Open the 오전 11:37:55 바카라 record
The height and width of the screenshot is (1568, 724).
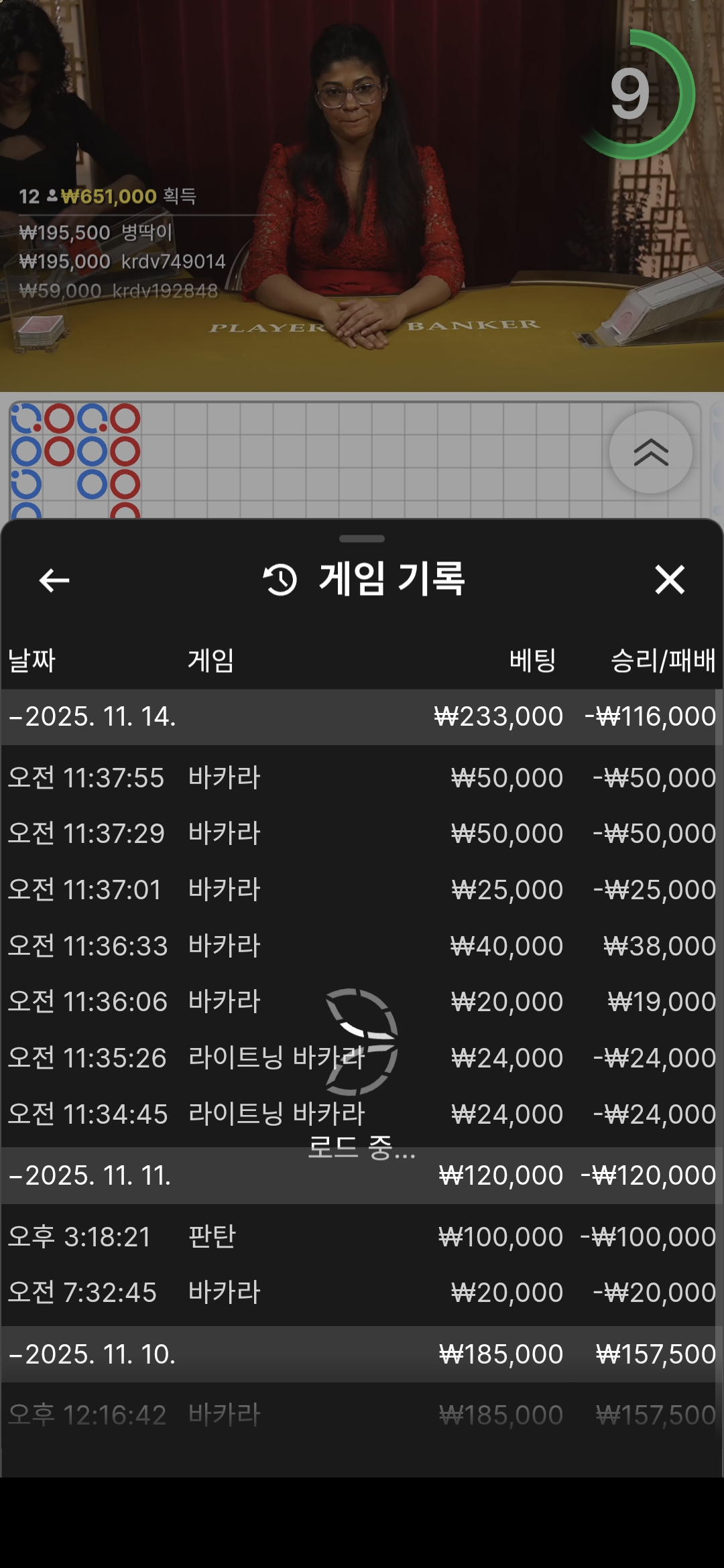tap(362, 778)
